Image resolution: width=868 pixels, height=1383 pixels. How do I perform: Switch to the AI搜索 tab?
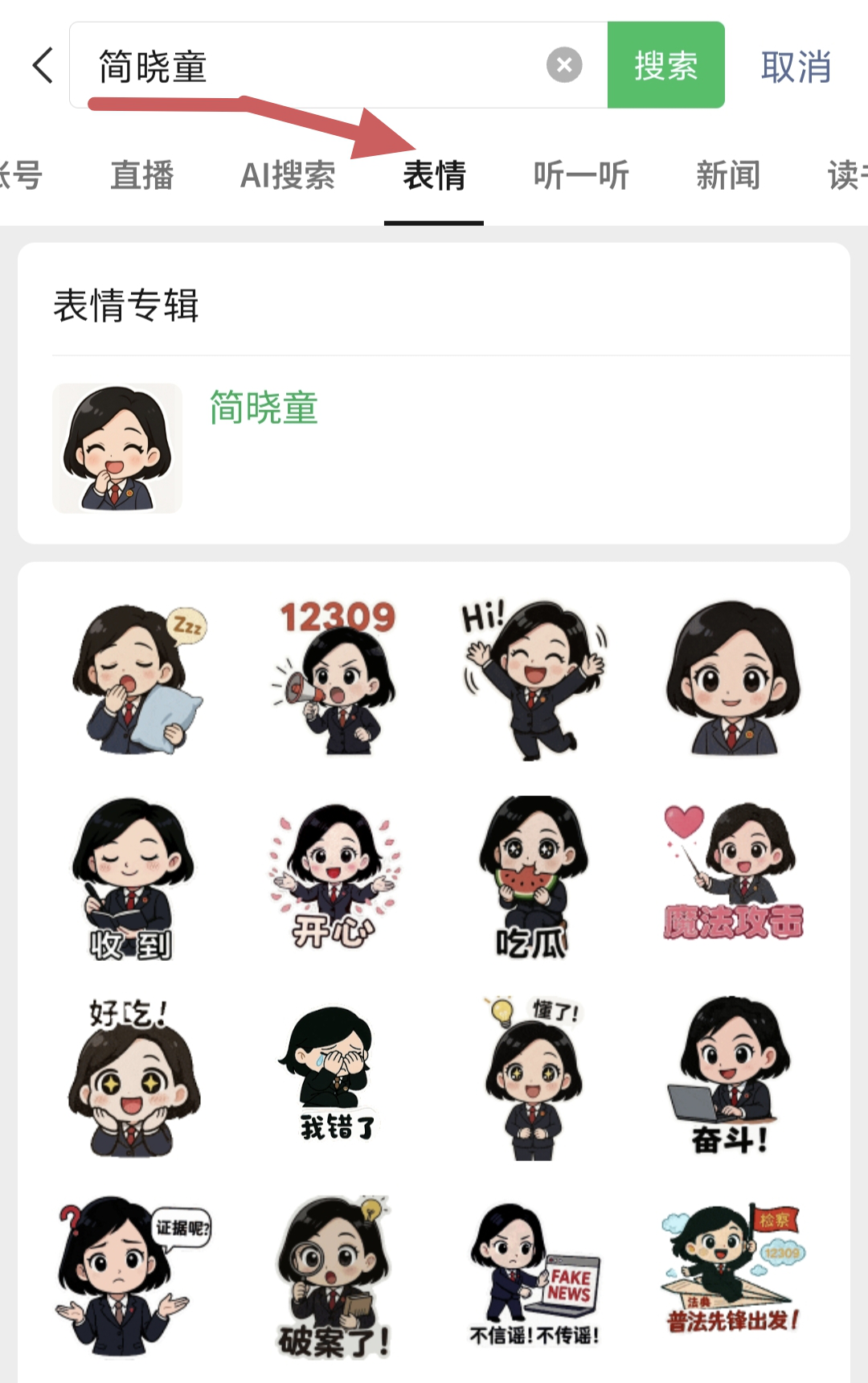[288, 175]
